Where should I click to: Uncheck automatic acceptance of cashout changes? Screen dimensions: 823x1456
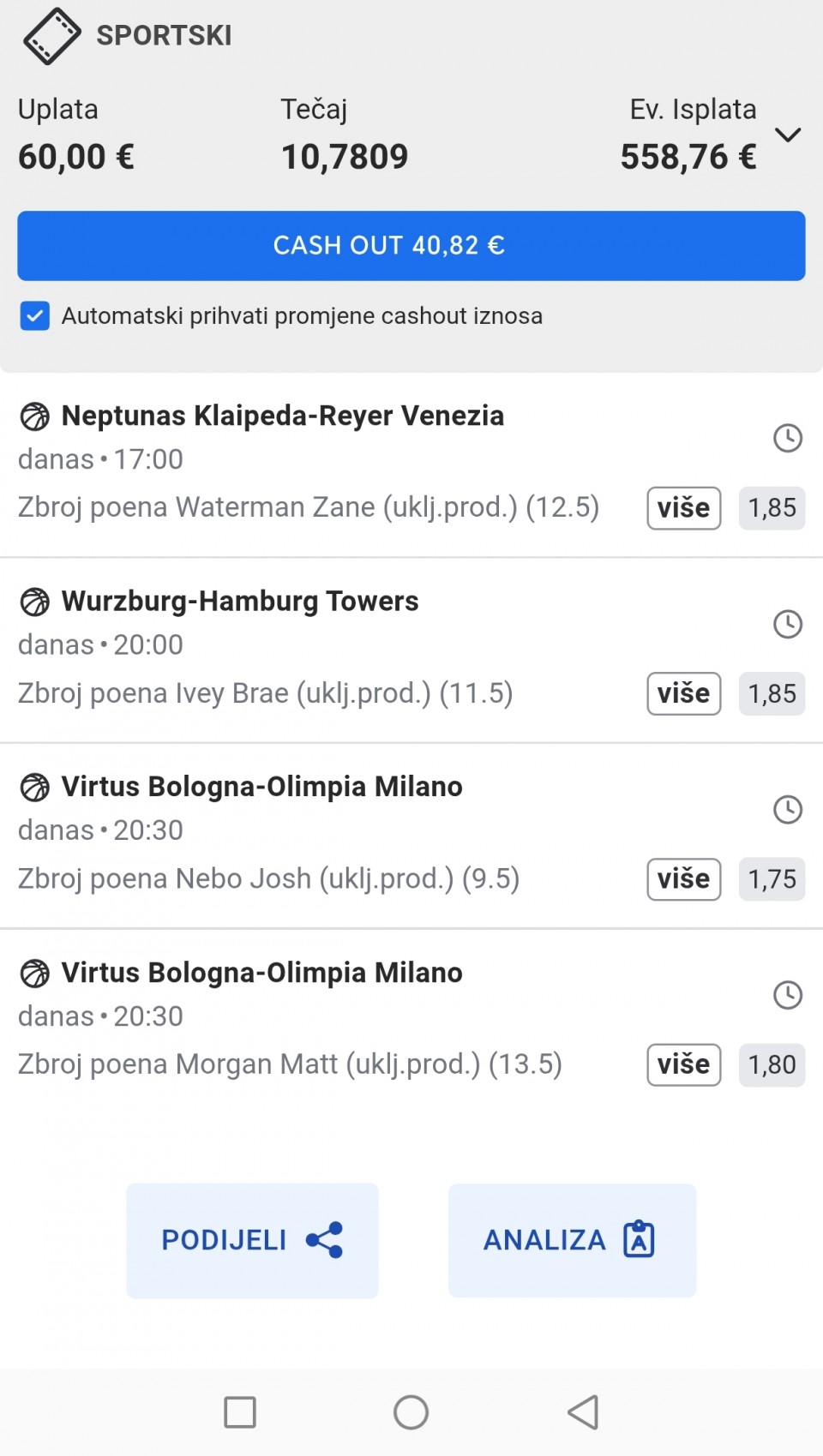click(x=35, y=316)
